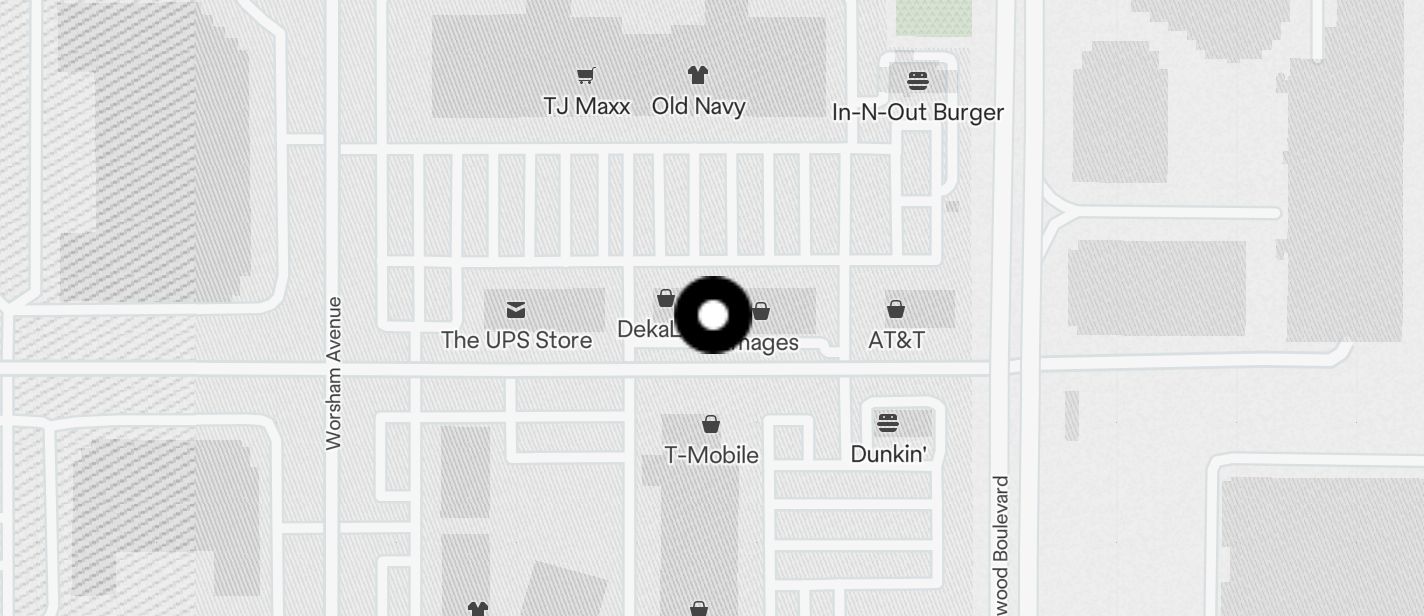Select the Old Navy clothing marker
The width and height of the screenshot is (1424, 616).
click(698, 76)
